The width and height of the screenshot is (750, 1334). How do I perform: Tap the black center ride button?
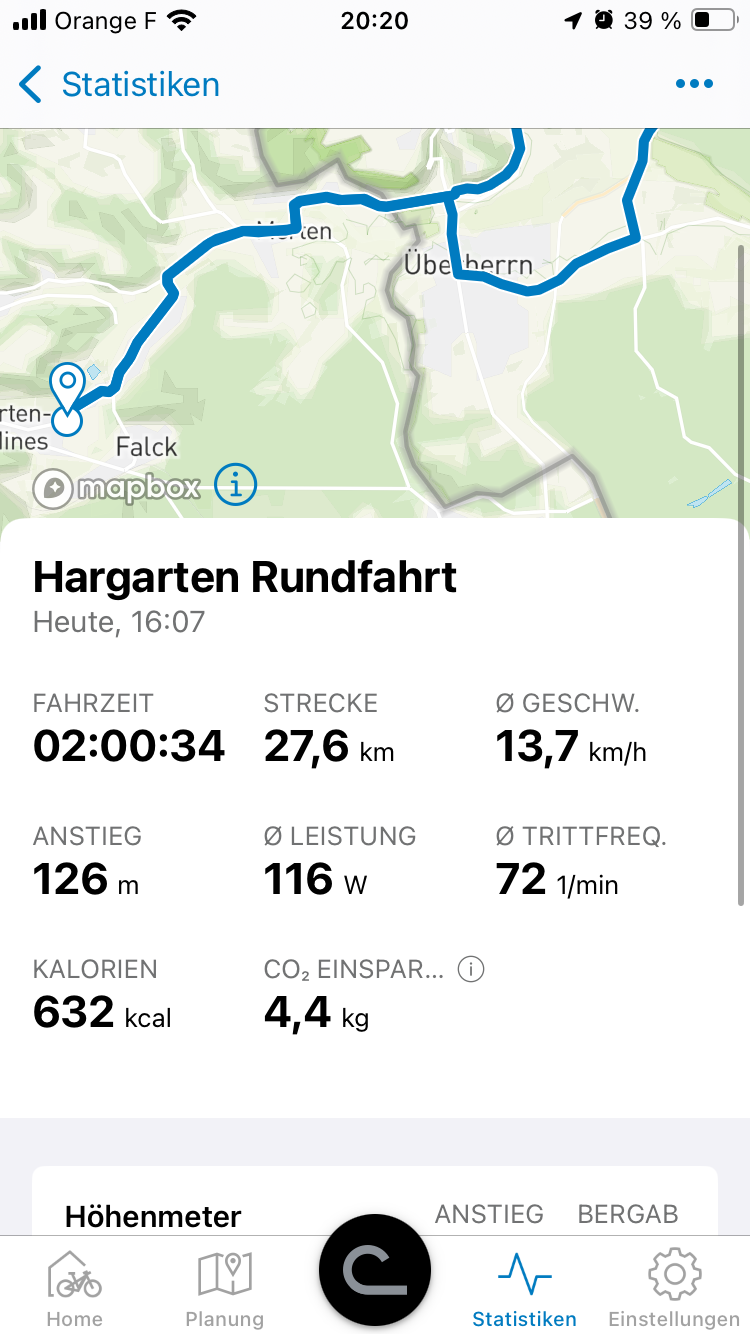click(x=375, y=1270)
